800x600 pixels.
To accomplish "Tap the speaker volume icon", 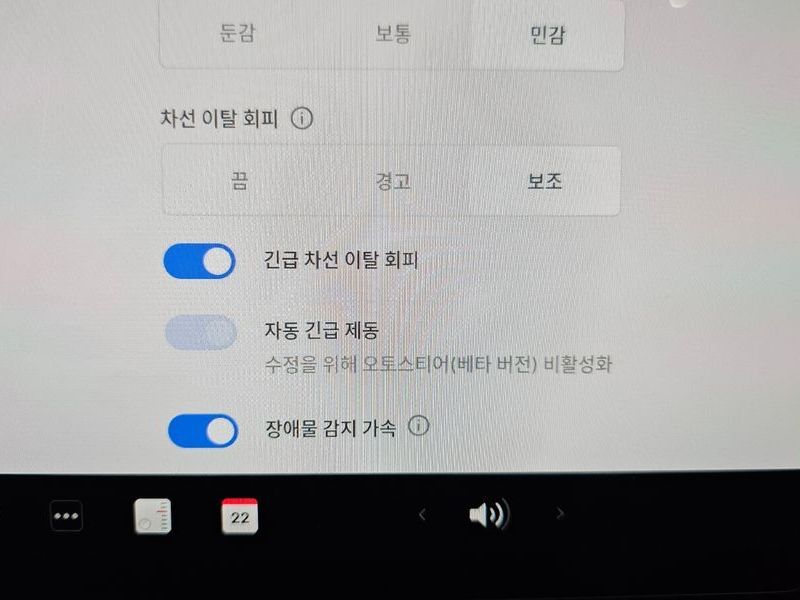I will [x=488, y=515].
